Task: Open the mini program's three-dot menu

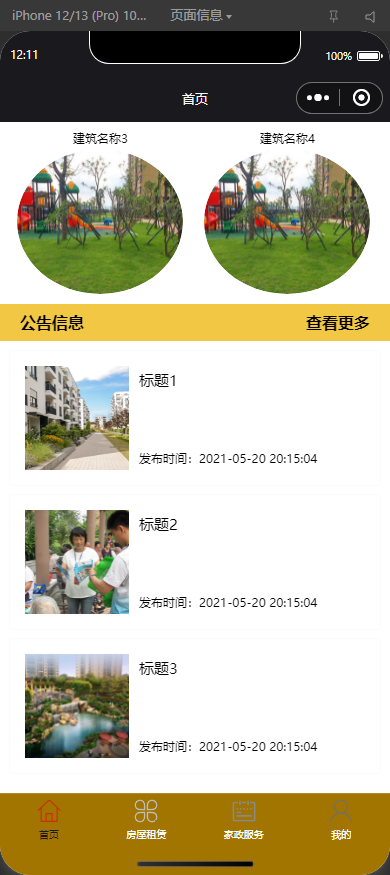Action: (x=317, y=98)
